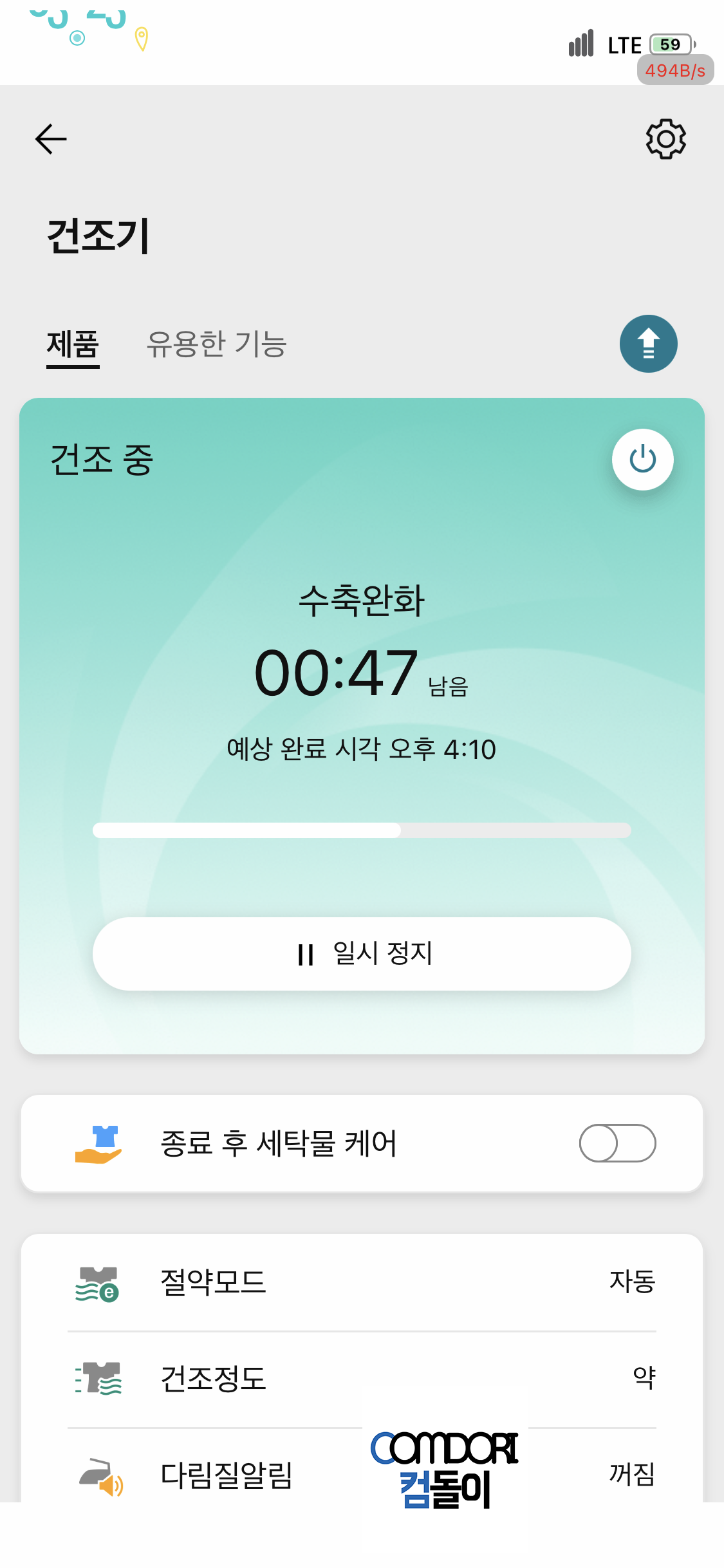The image size is (724, 1568).
Task: Click the drying progress bar
Action: [x=362, y=830]
